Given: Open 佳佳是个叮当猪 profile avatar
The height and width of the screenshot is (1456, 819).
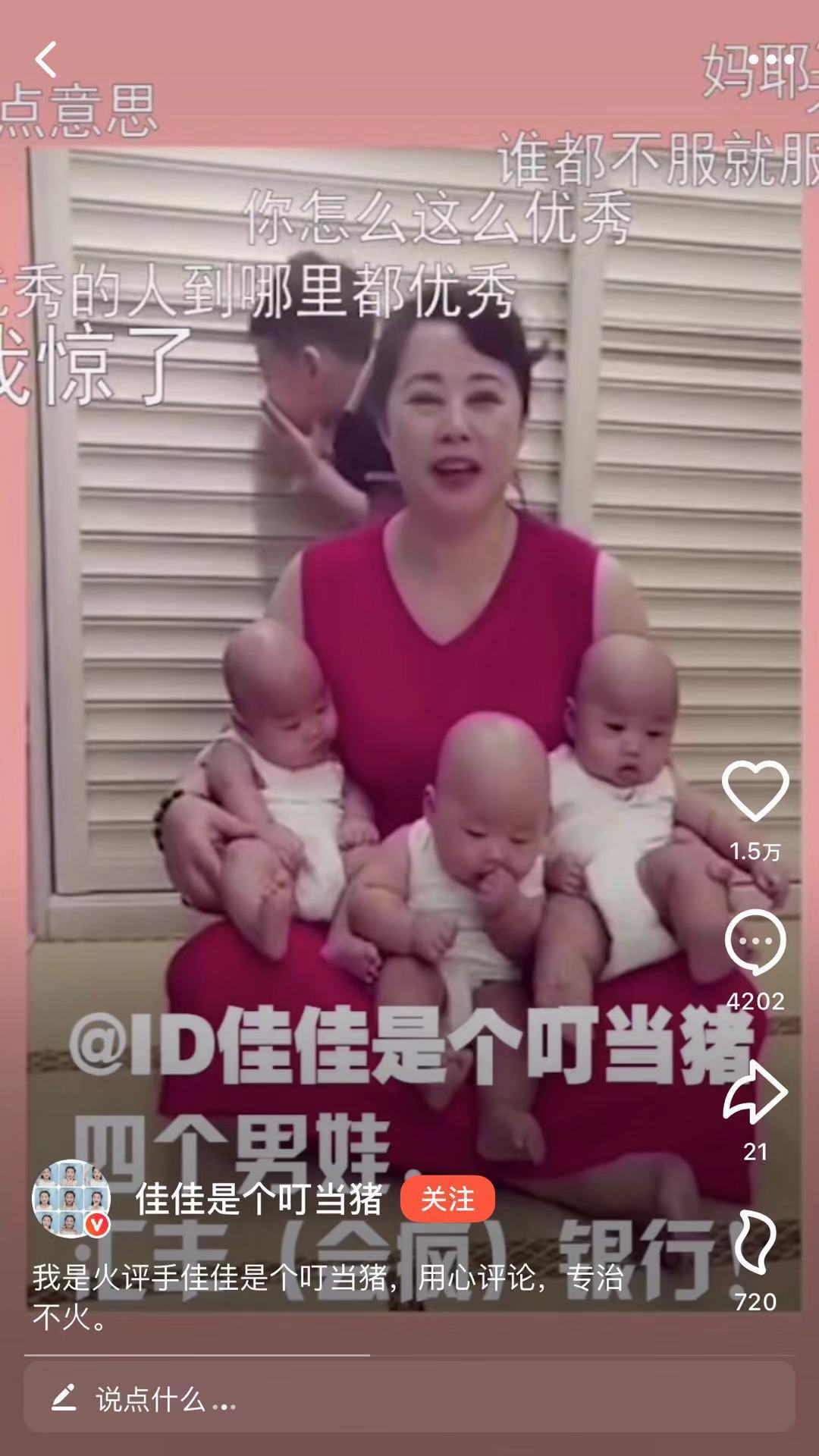Looking at the screenshot, I should point(71,1199).
